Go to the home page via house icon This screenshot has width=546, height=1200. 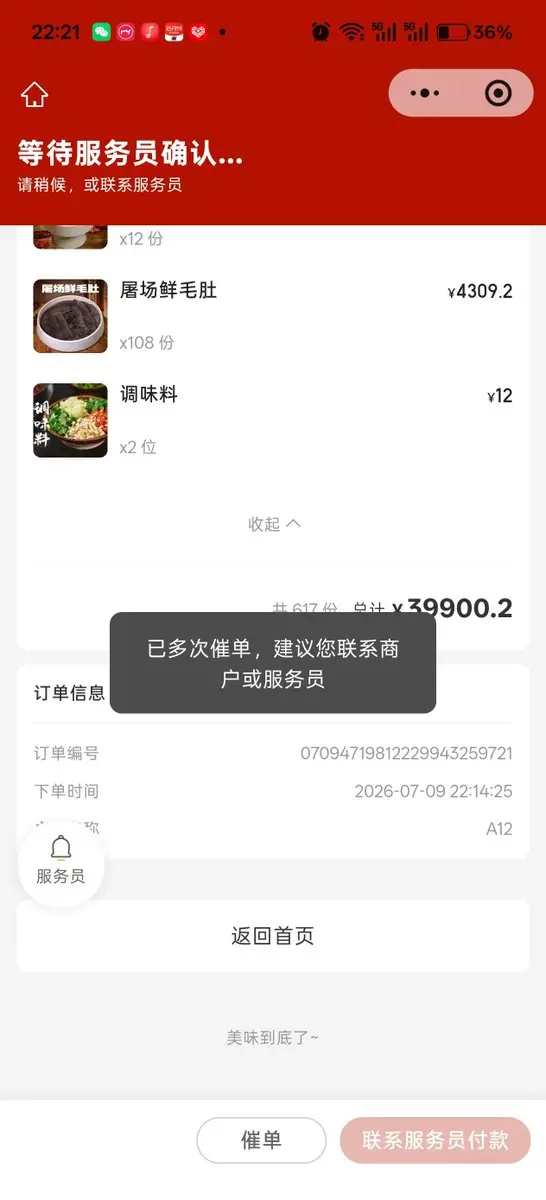point(35,95)
